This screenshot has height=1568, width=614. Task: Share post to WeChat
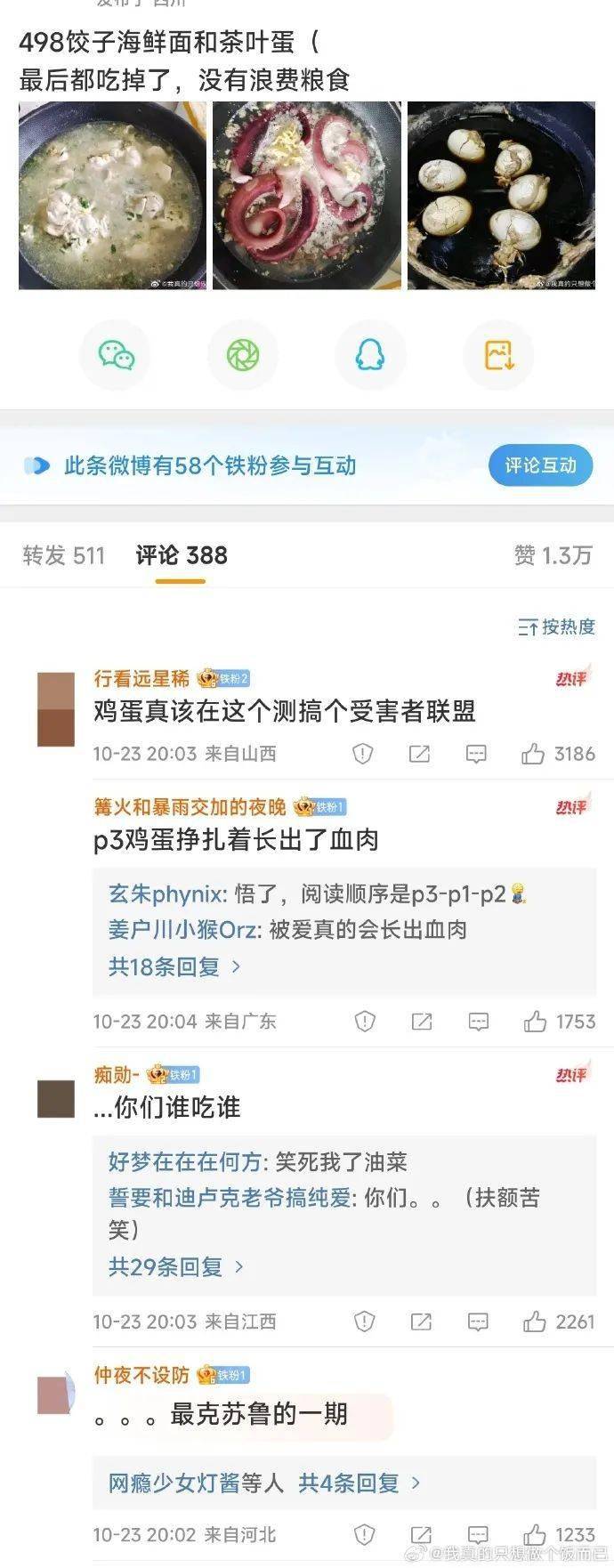(116, 356)
